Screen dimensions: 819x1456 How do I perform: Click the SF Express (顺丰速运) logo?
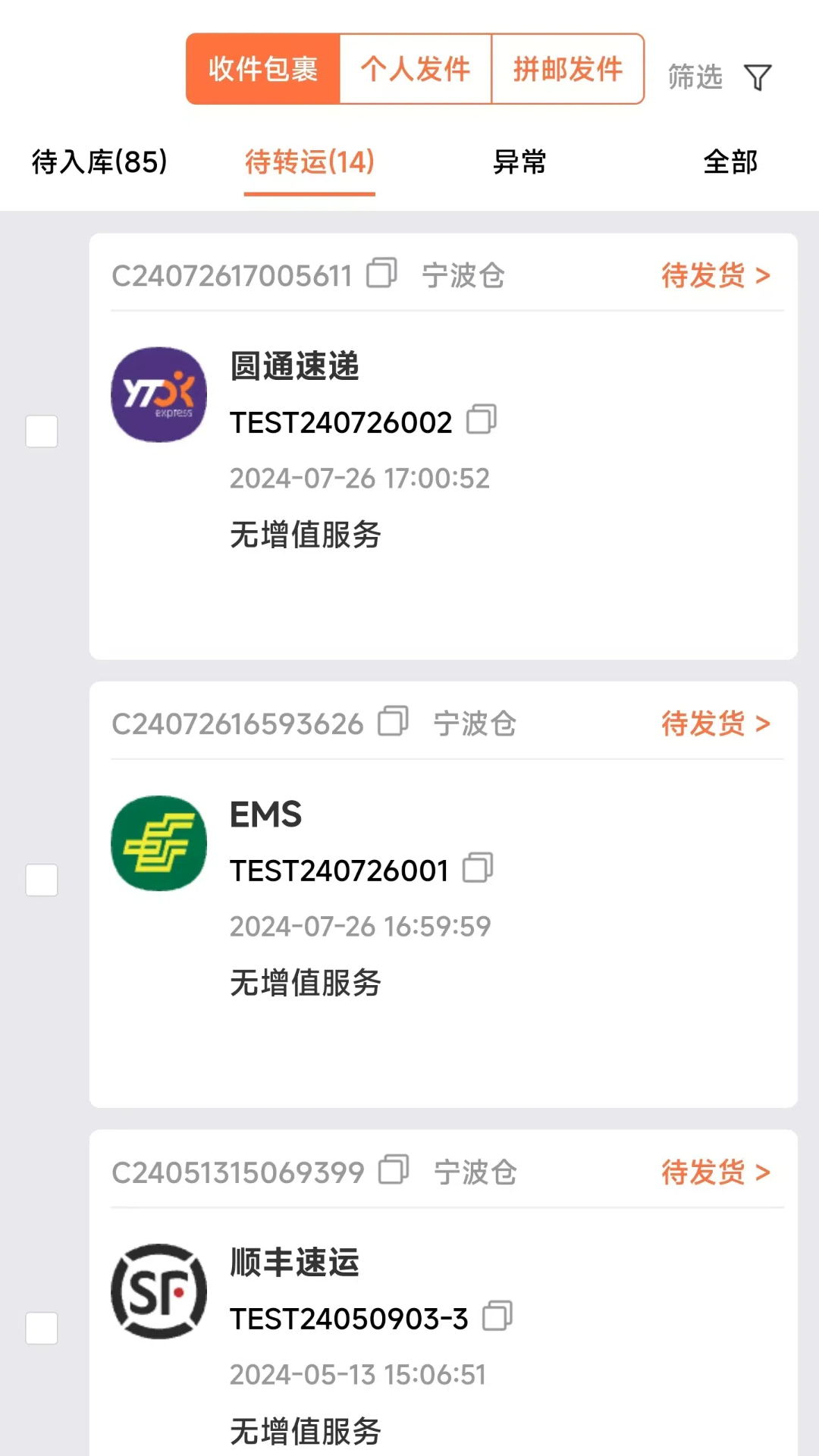158,1291
